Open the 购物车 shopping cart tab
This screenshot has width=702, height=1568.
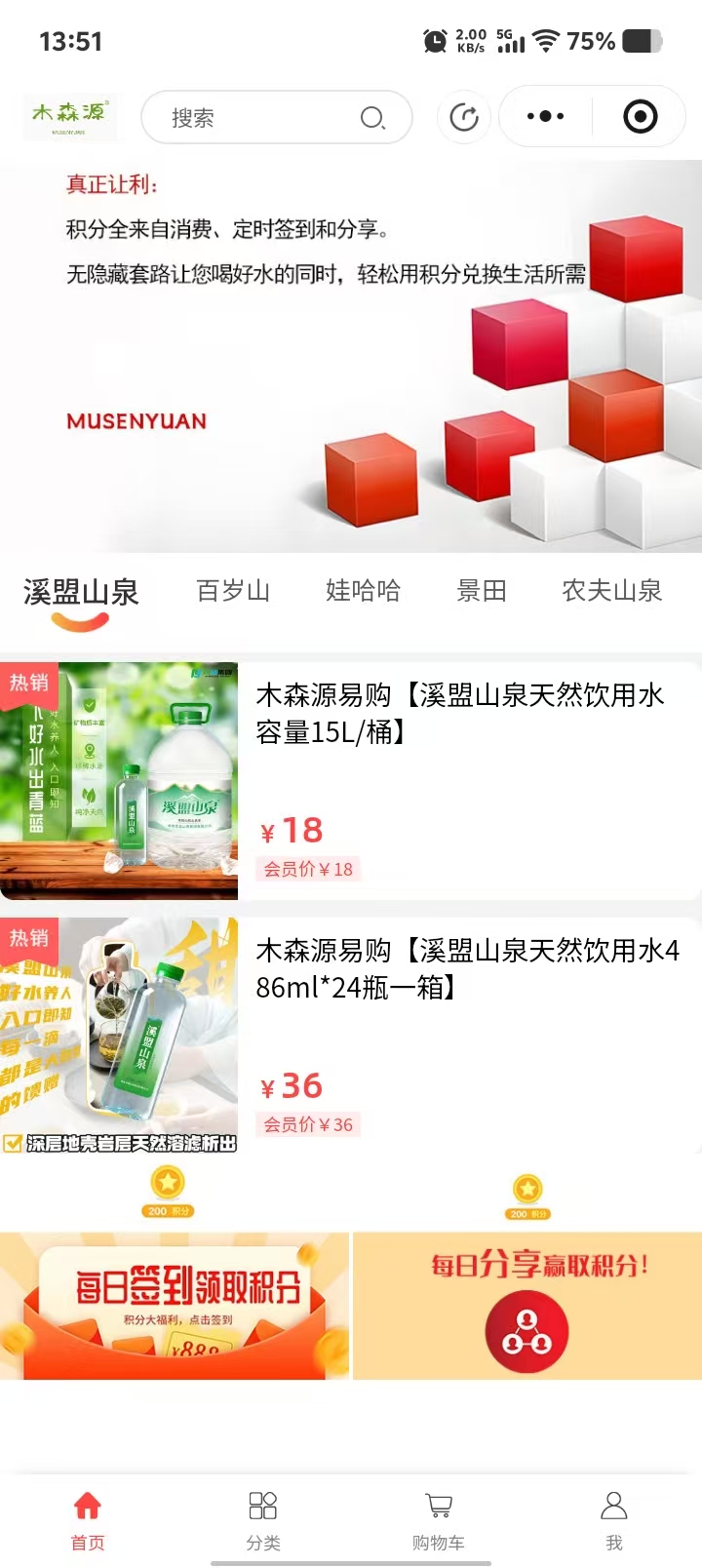click(439, 1519)
